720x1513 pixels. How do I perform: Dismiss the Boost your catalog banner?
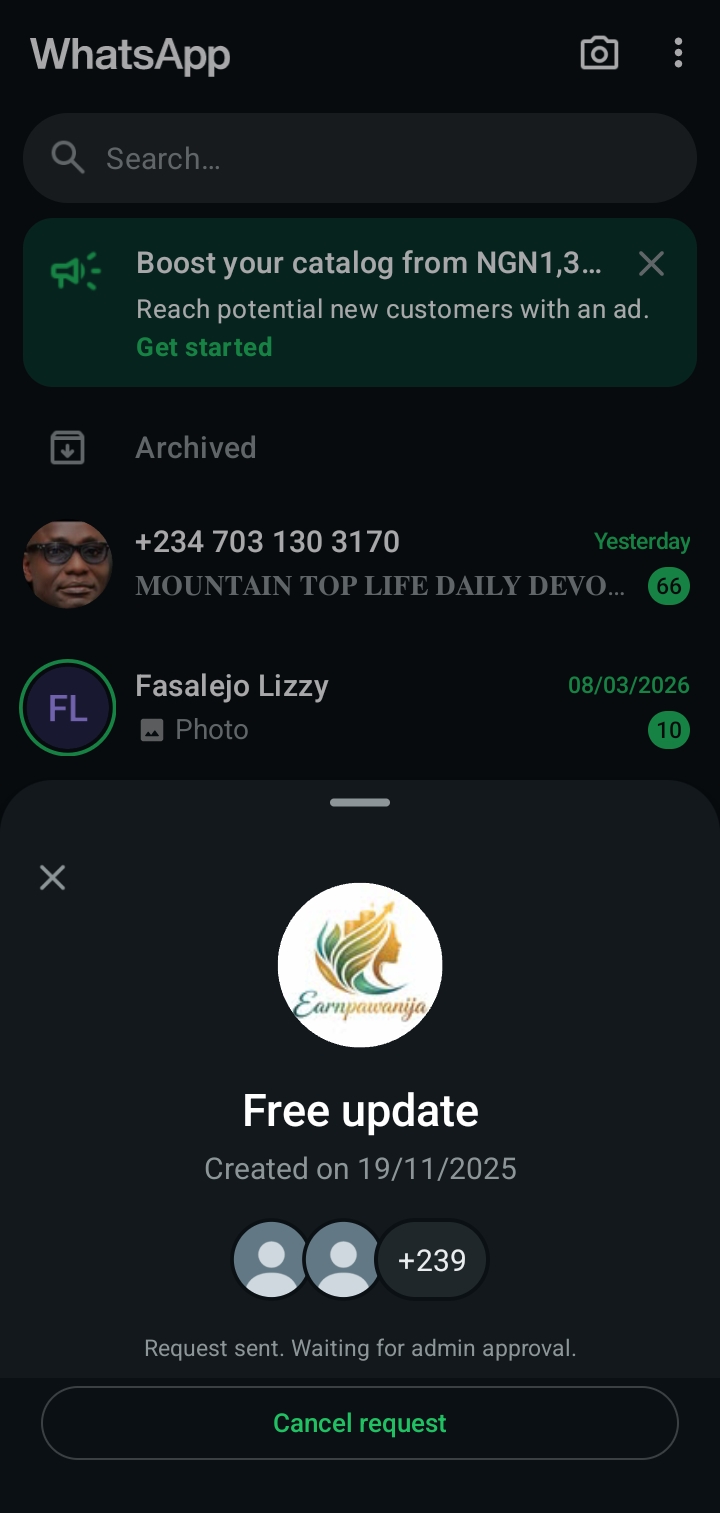[x=651, y=264]
